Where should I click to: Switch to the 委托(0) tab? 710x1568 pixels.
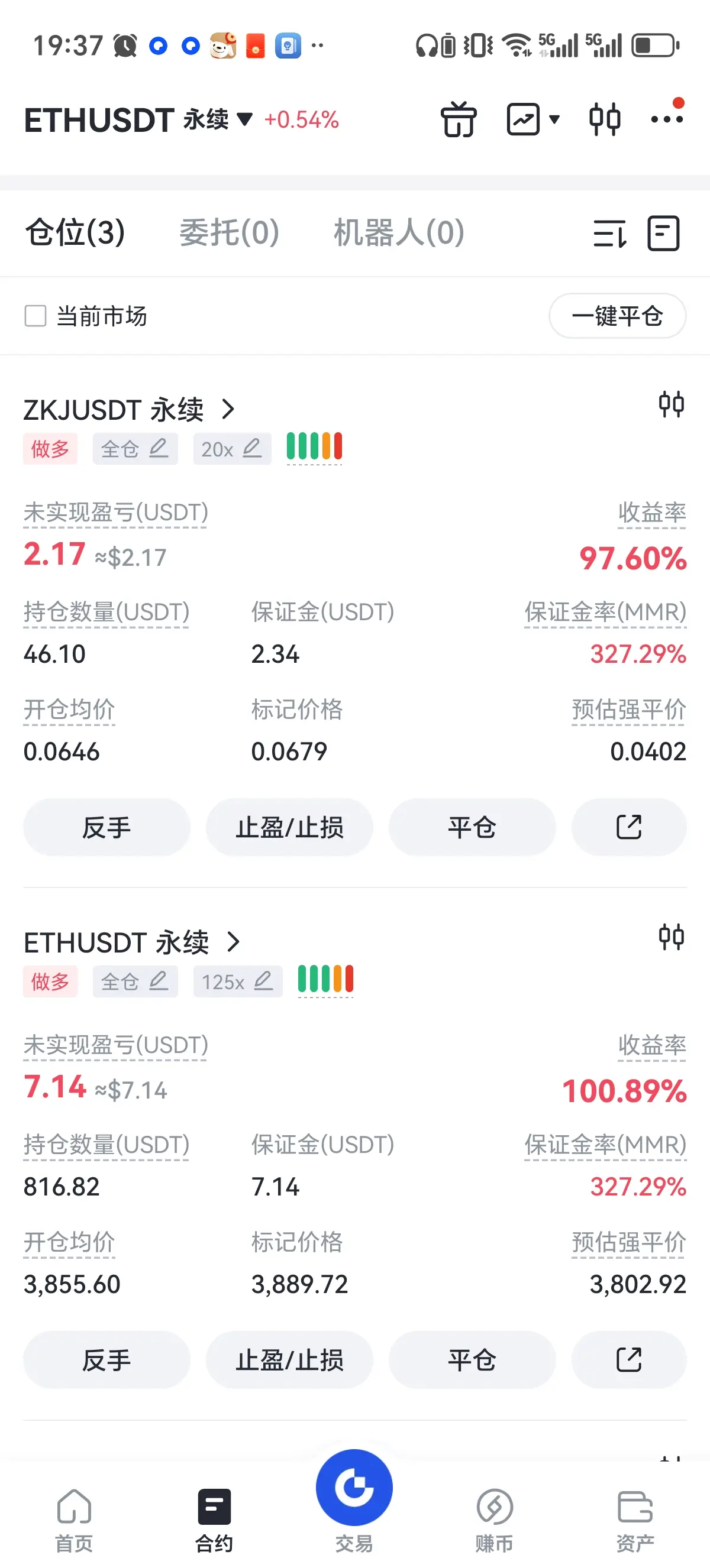click(229, 232)
